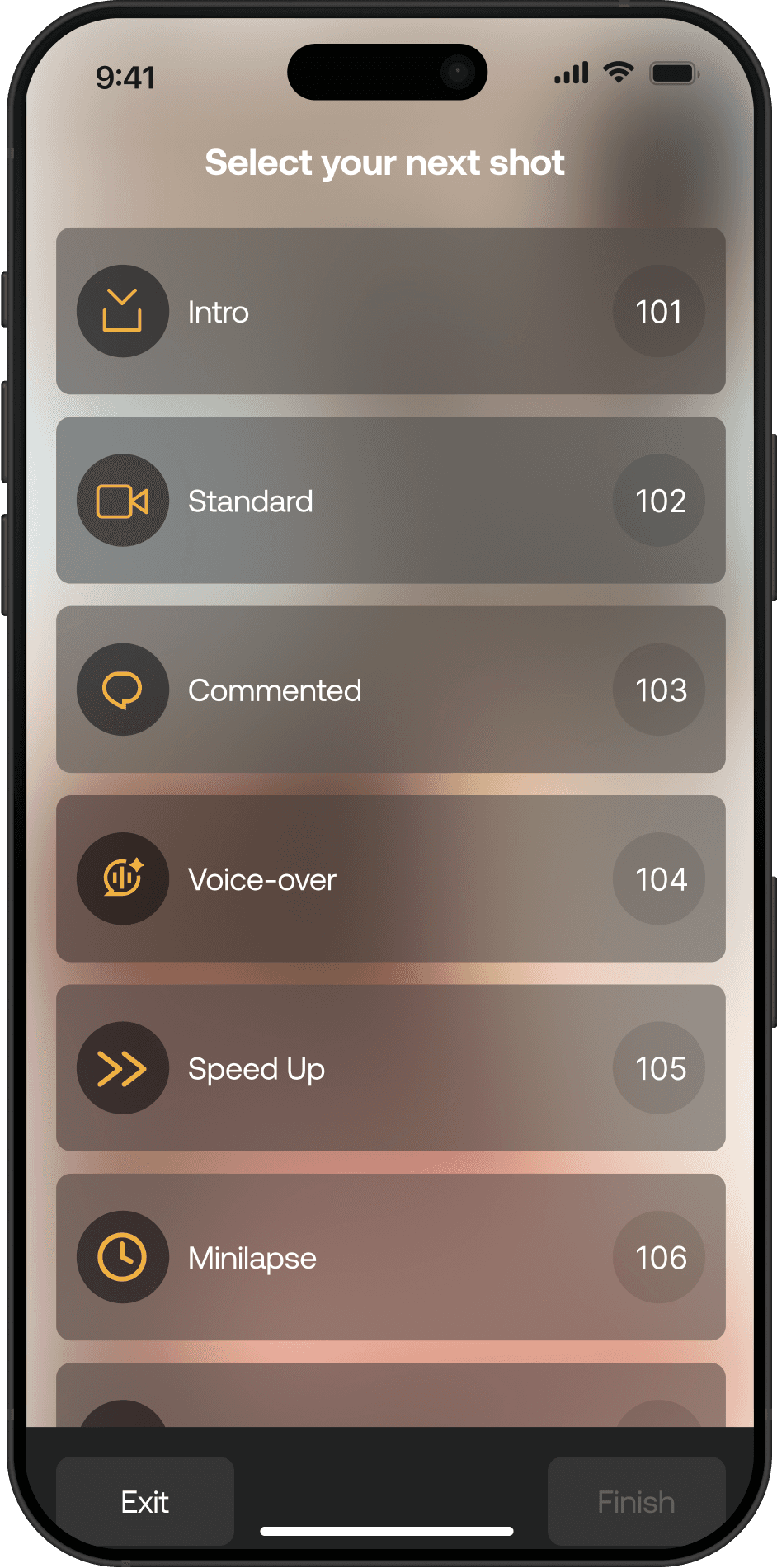Image resolution: width=777 pixels, height=1568 pixels.
Task: Tap the Finish button
Action: tap(636, 1501)
